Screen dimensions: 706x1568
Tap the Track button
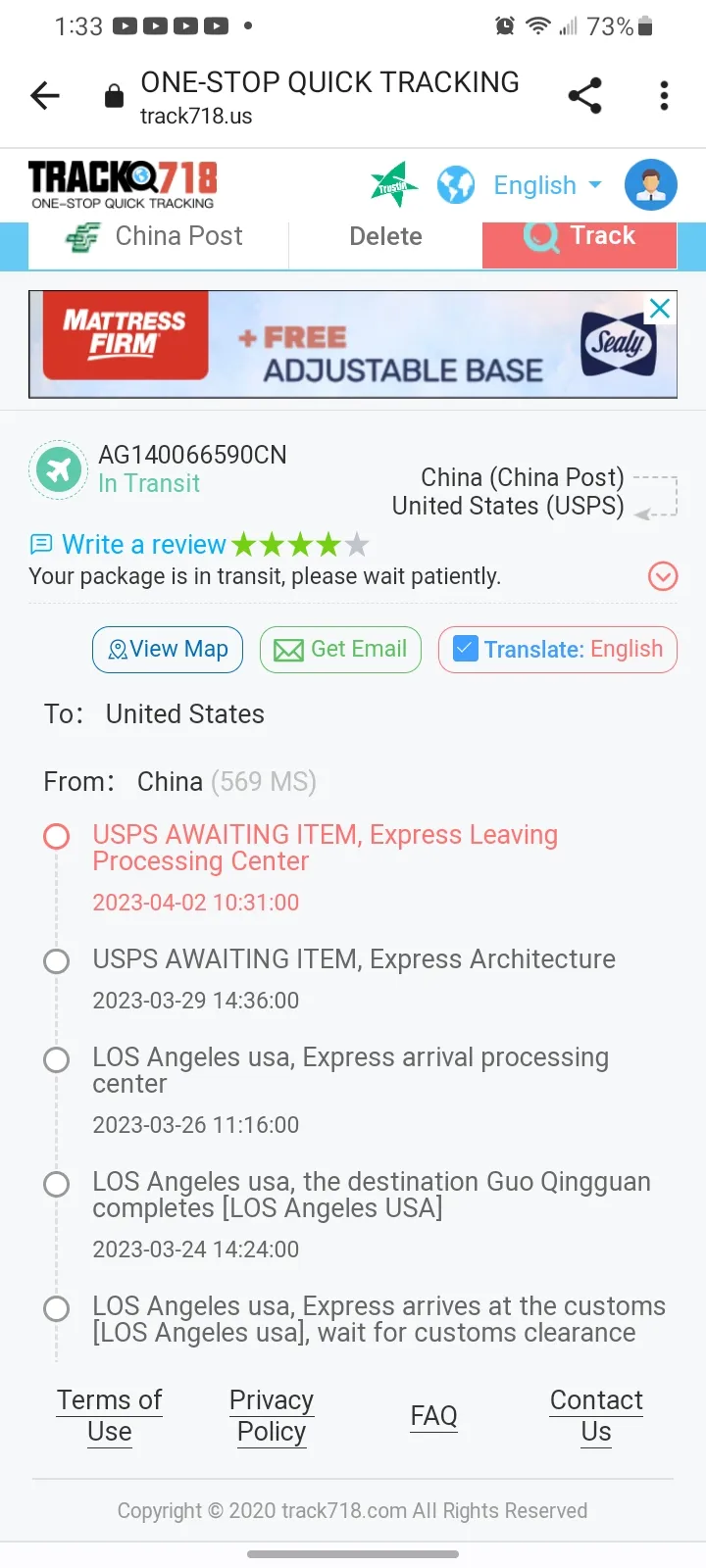(x=580, y=237)
